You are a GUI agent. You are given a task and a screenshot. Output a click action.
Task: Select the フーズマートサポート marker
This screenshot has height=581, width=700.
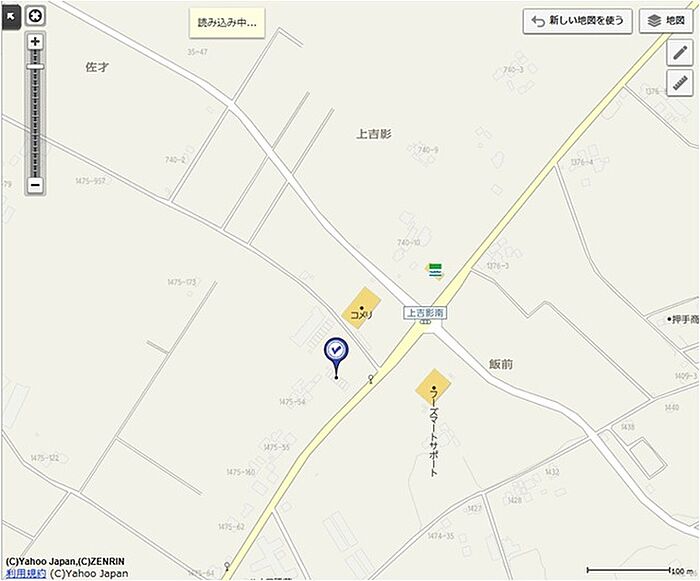(434, 387)
